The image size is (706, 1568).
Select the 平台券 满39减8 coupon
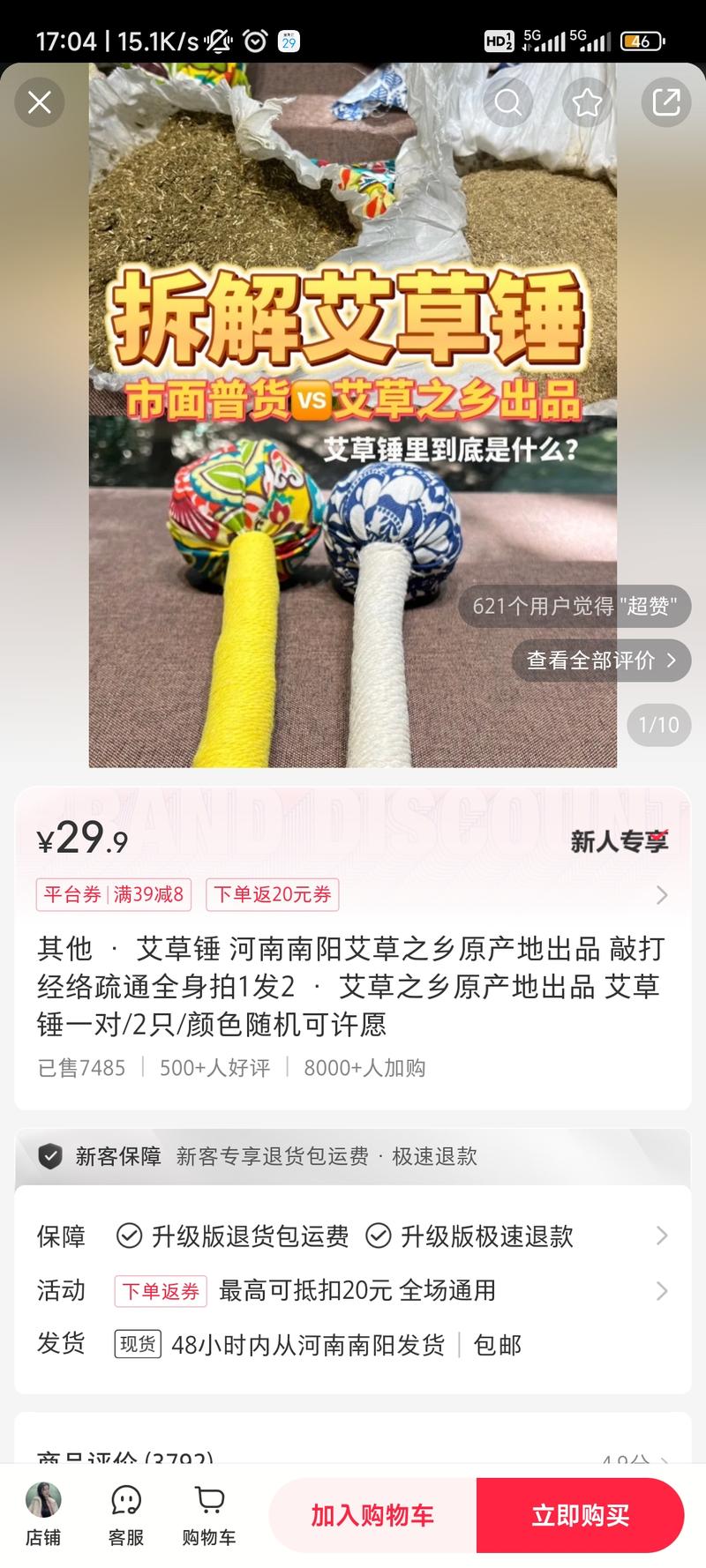115,894
